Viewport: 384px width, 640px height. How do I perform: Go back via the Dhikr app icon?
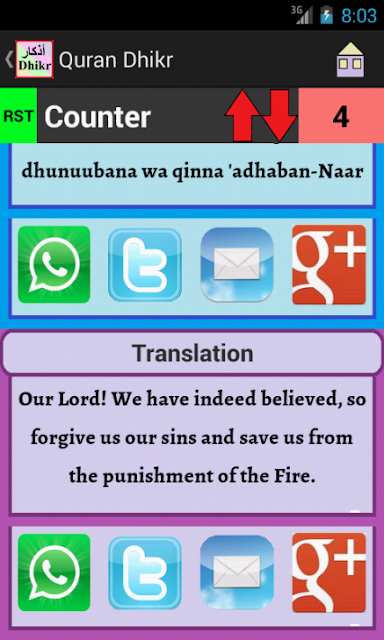[34, 60]
